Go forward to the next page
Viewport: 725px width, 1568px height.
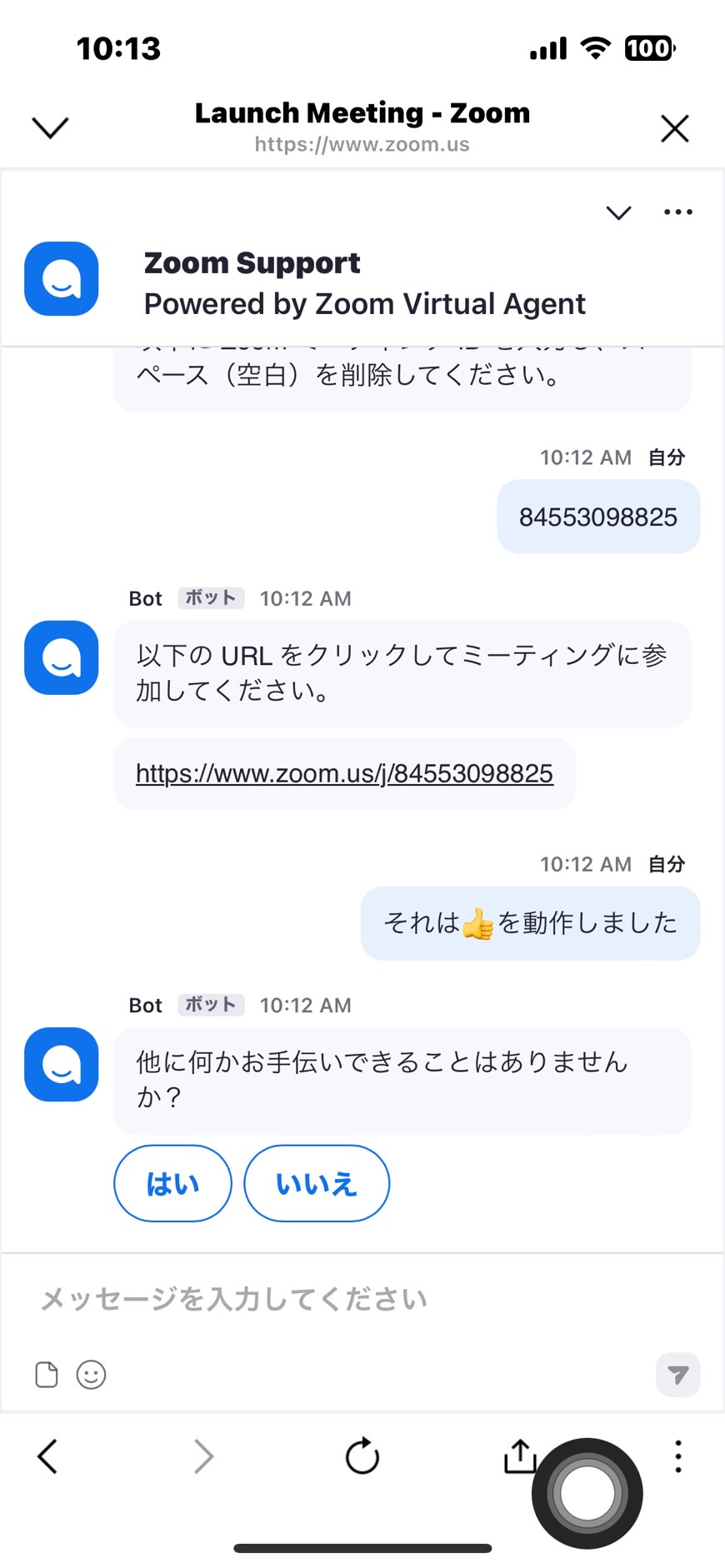pos(203,1456)
